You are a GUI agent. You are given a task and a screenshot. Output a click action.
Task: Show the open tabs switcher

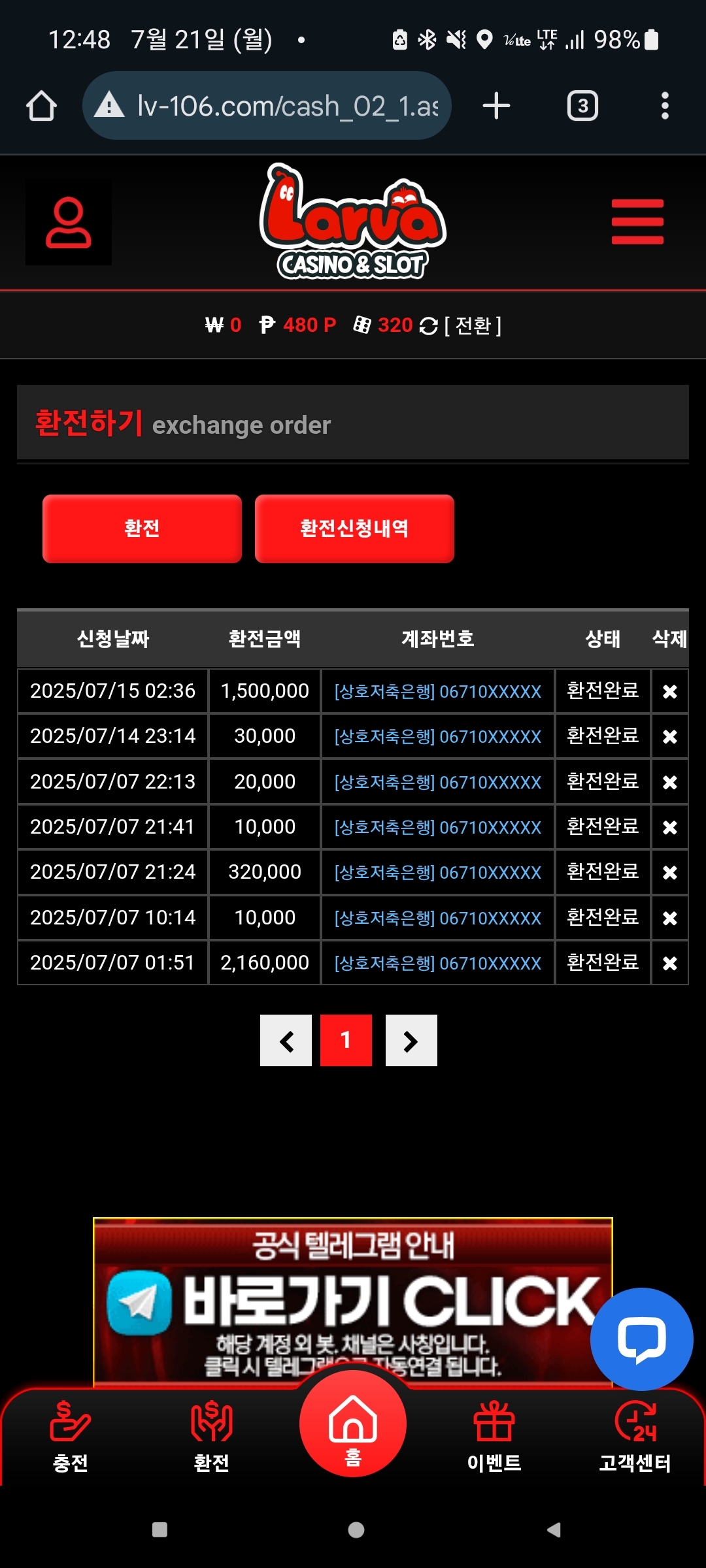tap(582, 106)
